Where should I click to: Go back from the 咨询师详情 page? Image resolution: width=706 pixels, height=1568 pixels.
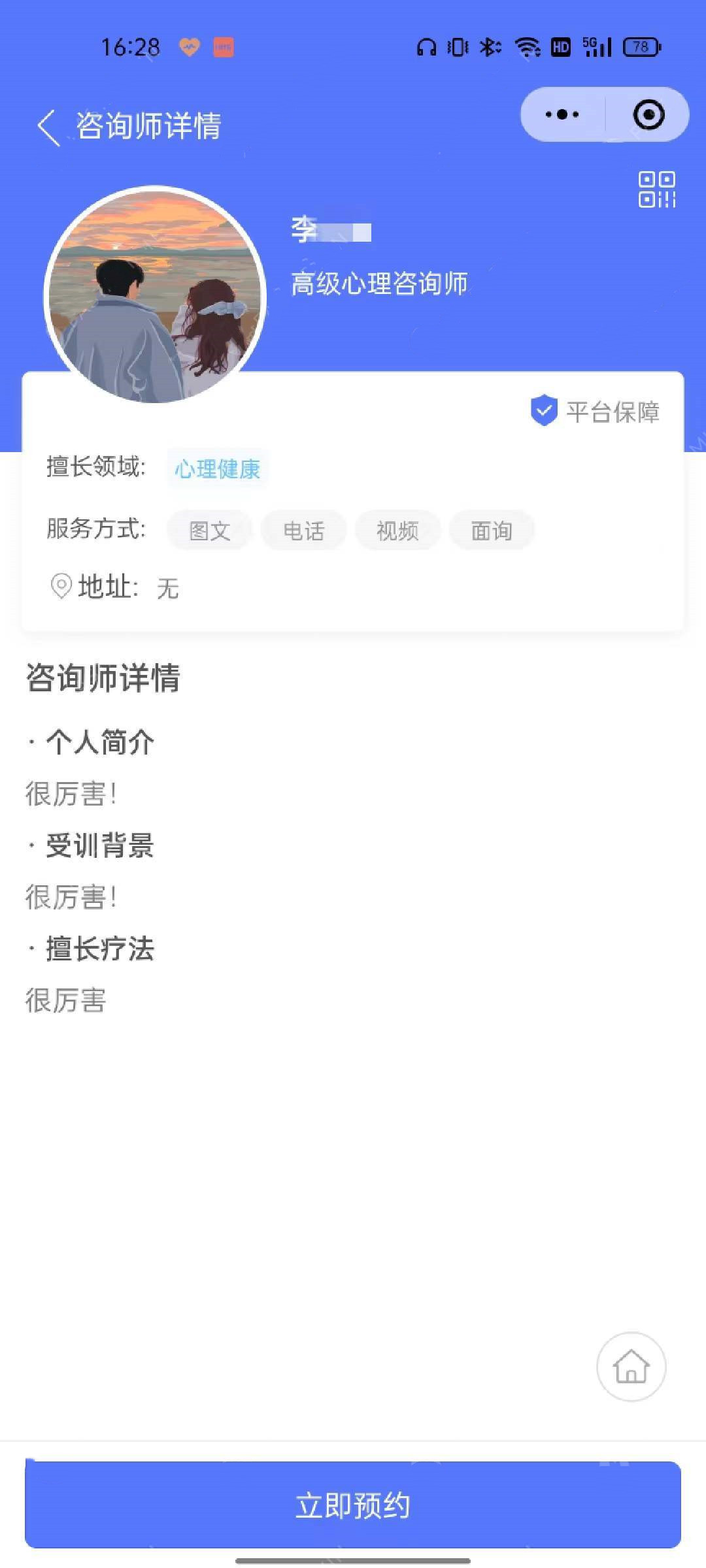pos(48,127)
